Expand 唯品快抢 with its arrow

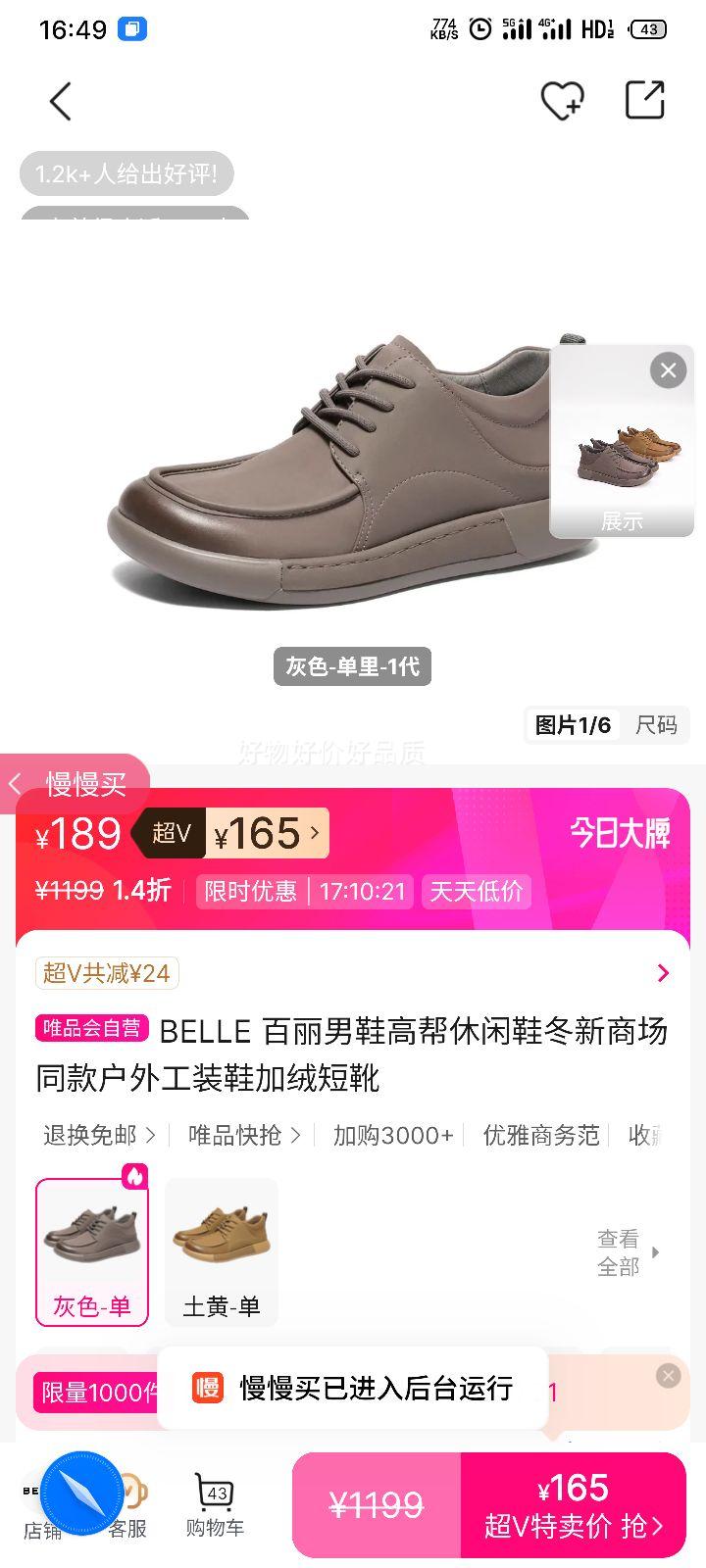297,1136
